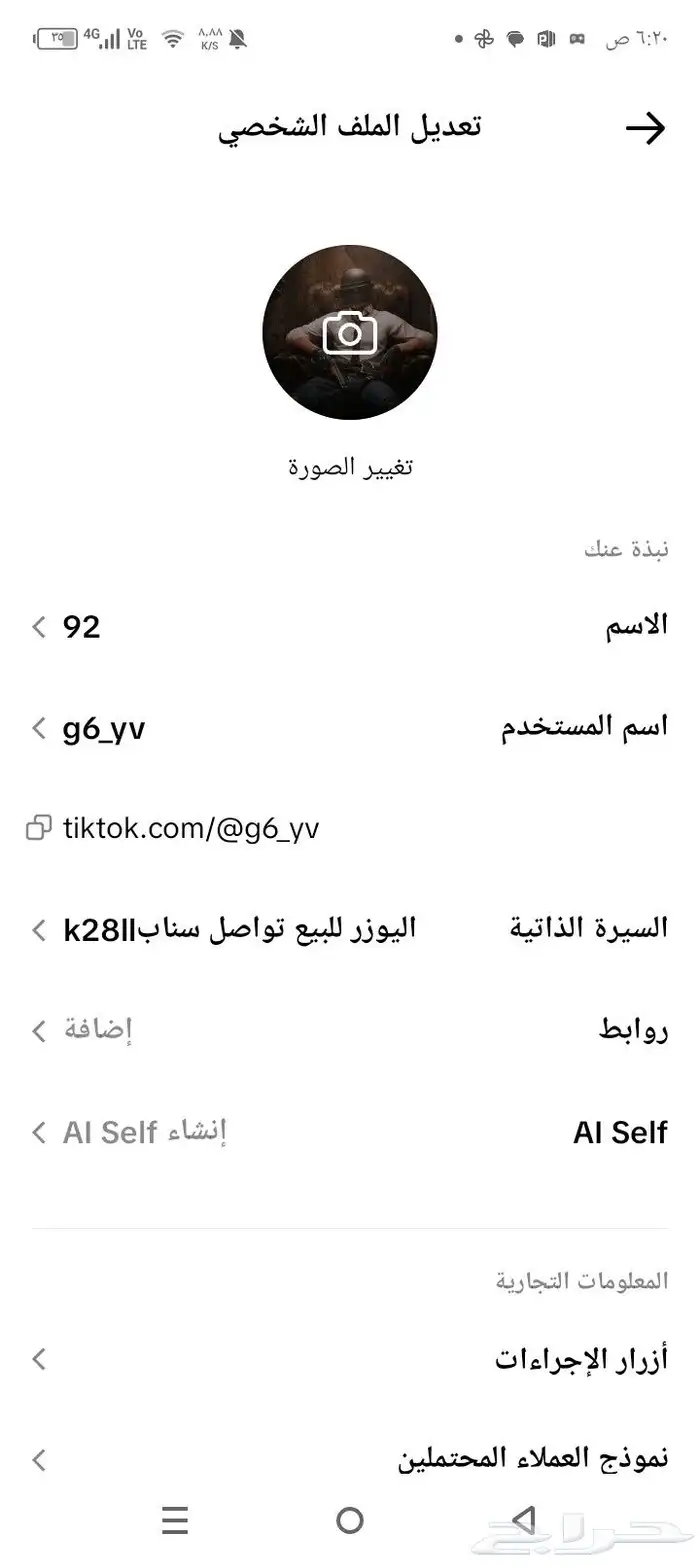
Task: Open the AI Self creation row
Action: click(350, 1132)
